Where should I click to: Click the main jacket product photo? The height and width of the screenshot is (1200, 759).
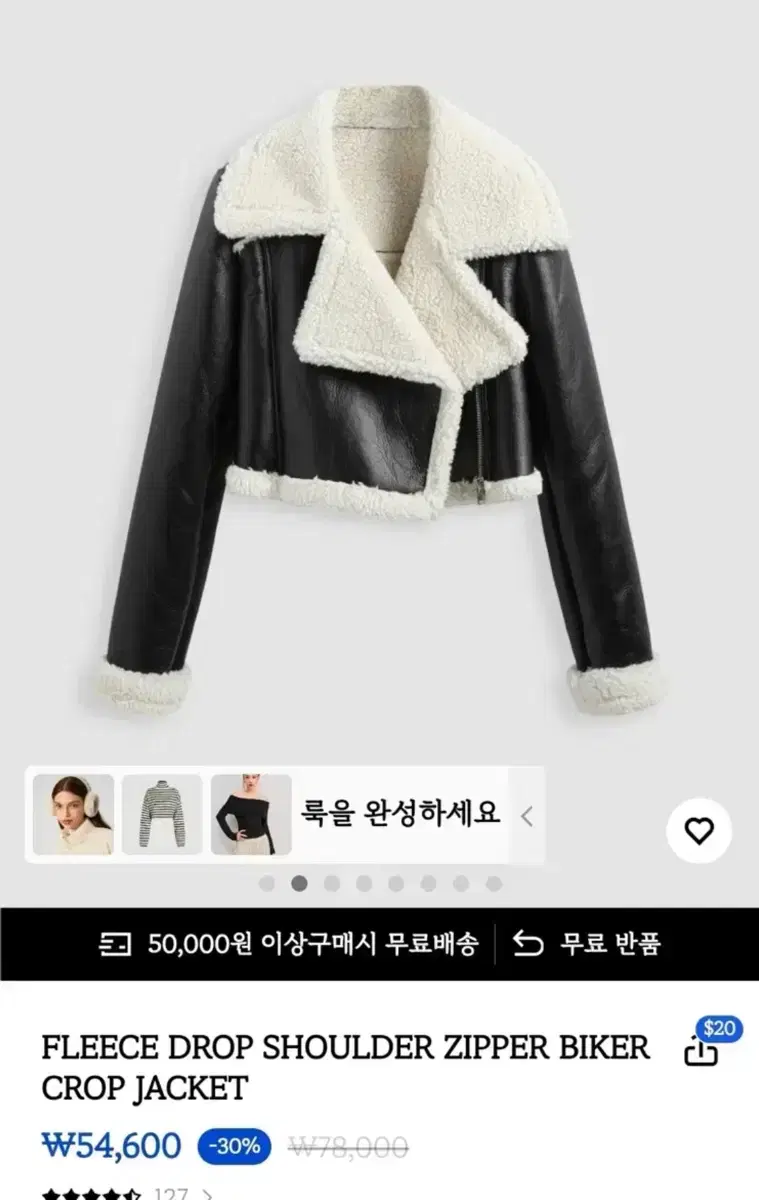point(380,400)
